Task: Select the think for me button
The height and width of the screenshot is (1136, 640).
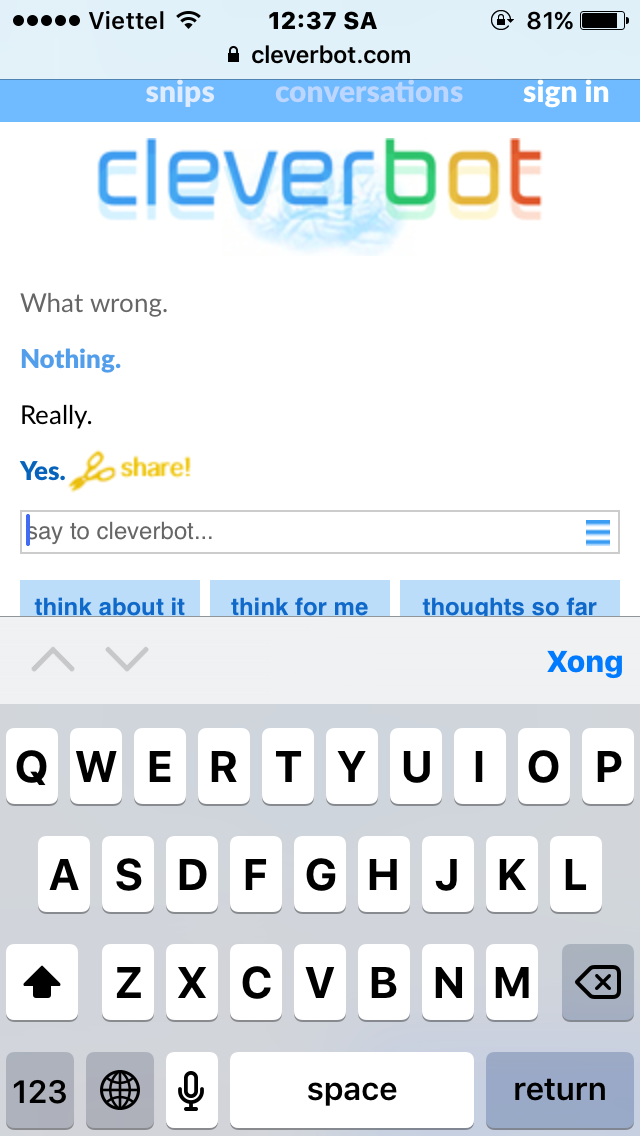Action: pos(300,598)
